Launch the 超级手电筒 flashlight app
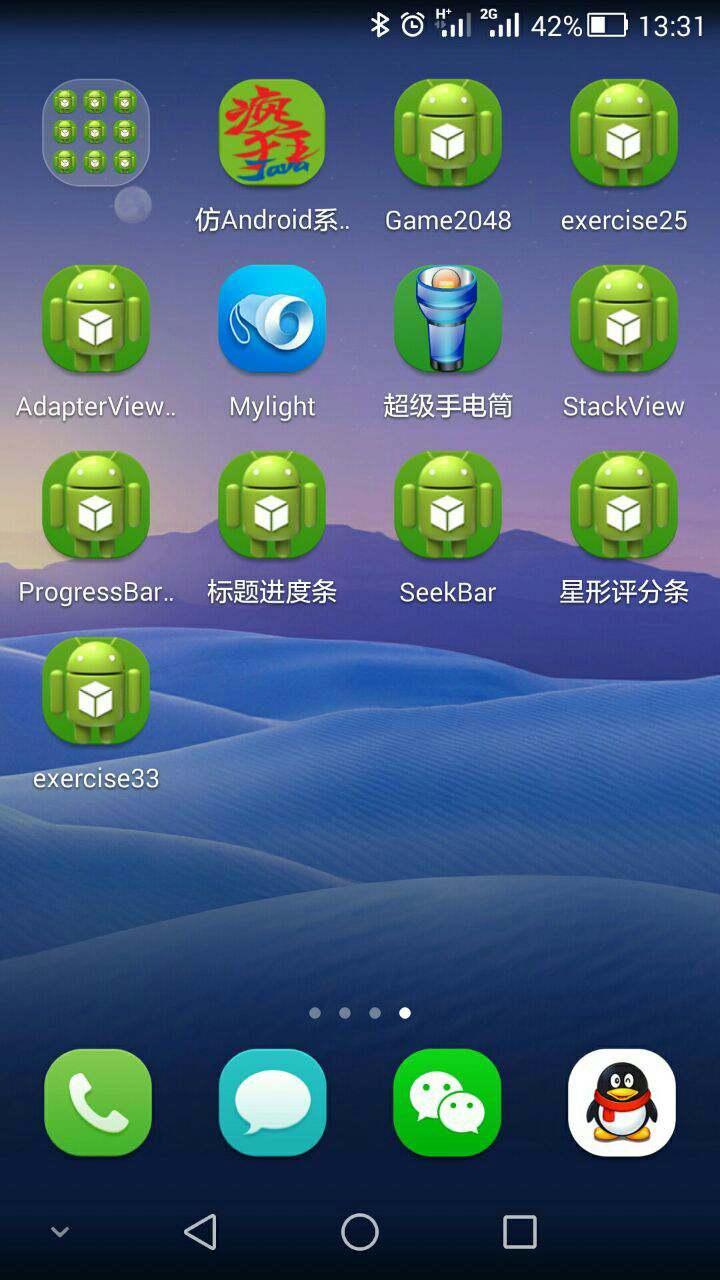The width and height of the screenshot is (720, 1280). [447, 320]
